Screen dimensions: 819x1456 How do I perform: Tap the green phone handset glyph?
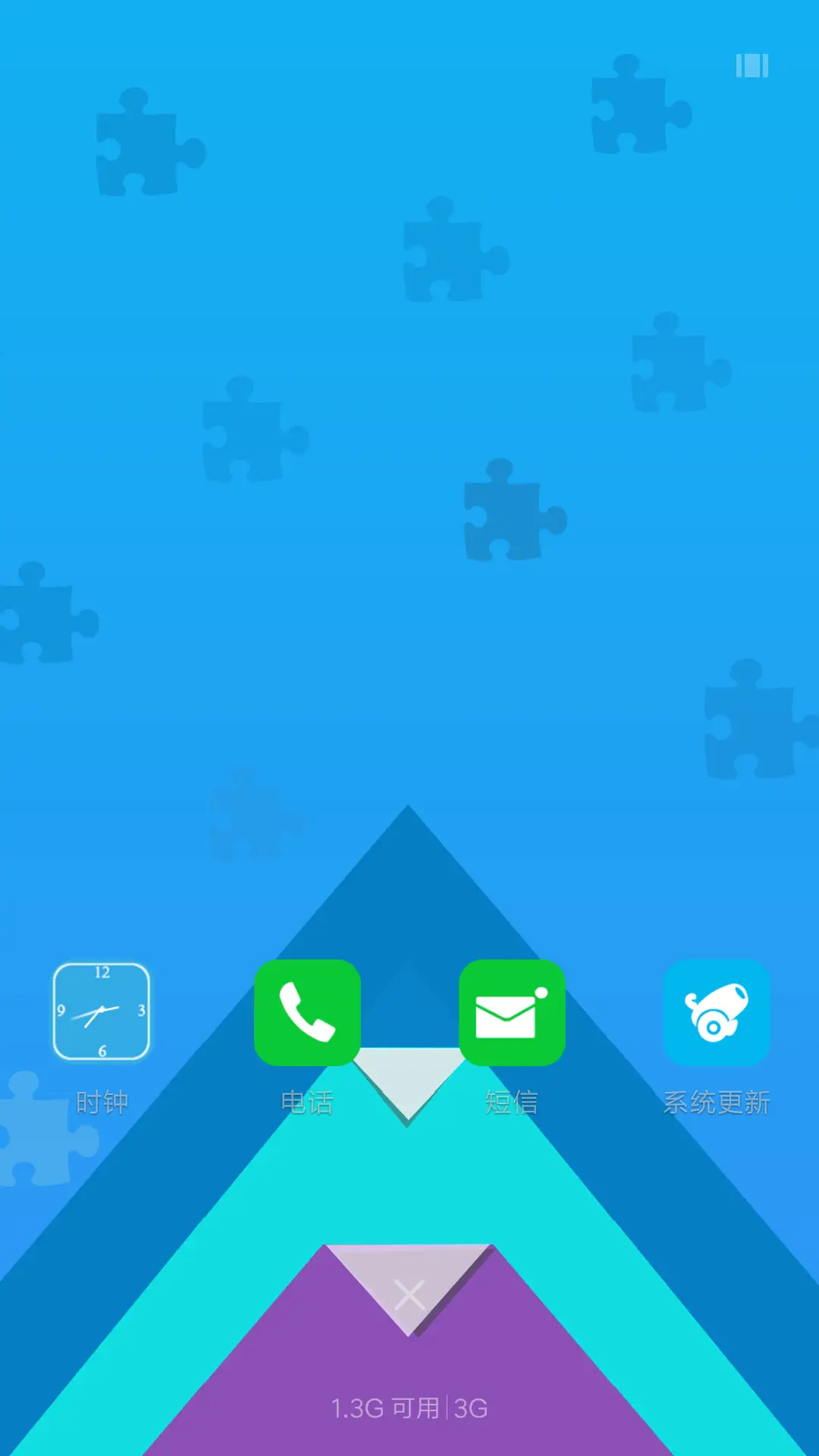point(306,1012)
